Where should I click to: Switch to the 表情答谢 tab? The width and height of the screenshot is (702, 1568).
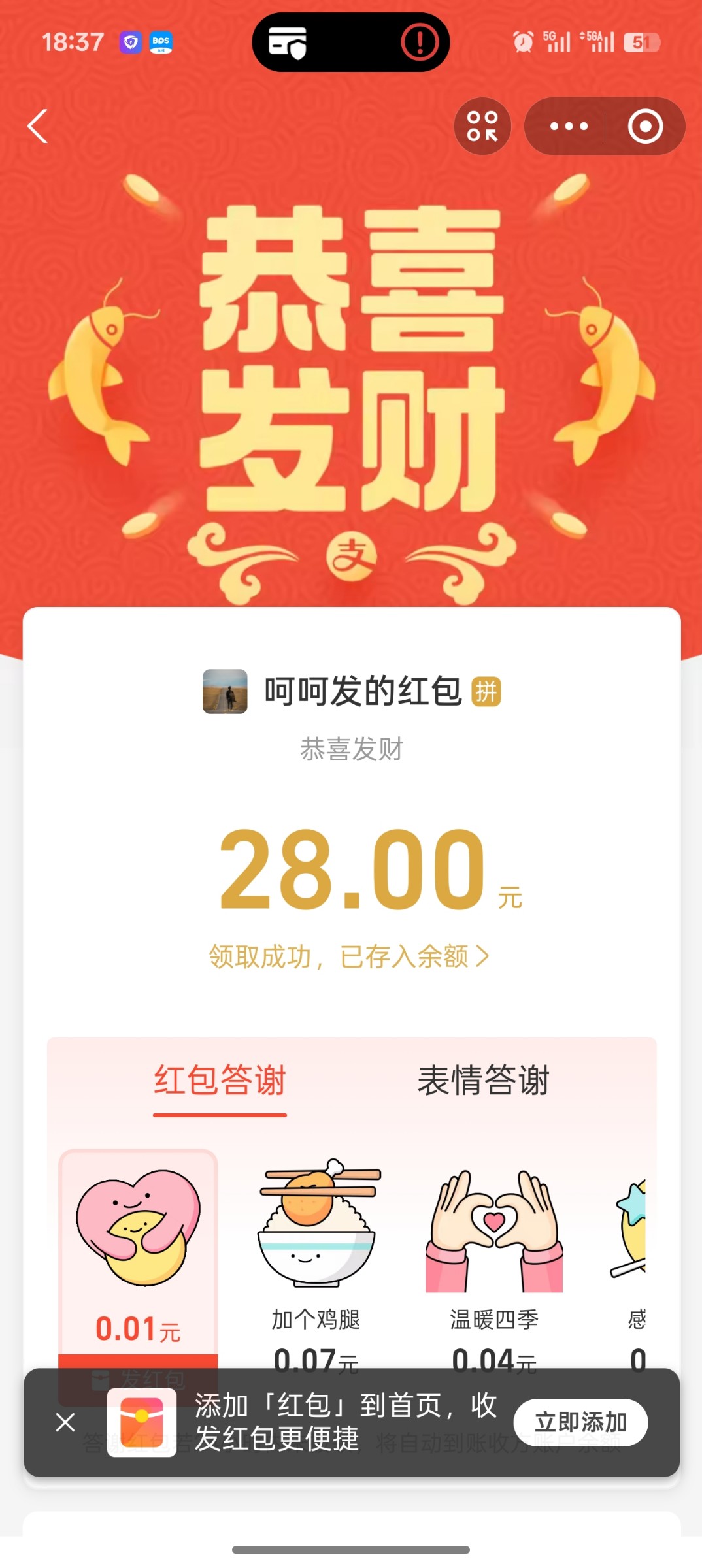[483, 1081]
